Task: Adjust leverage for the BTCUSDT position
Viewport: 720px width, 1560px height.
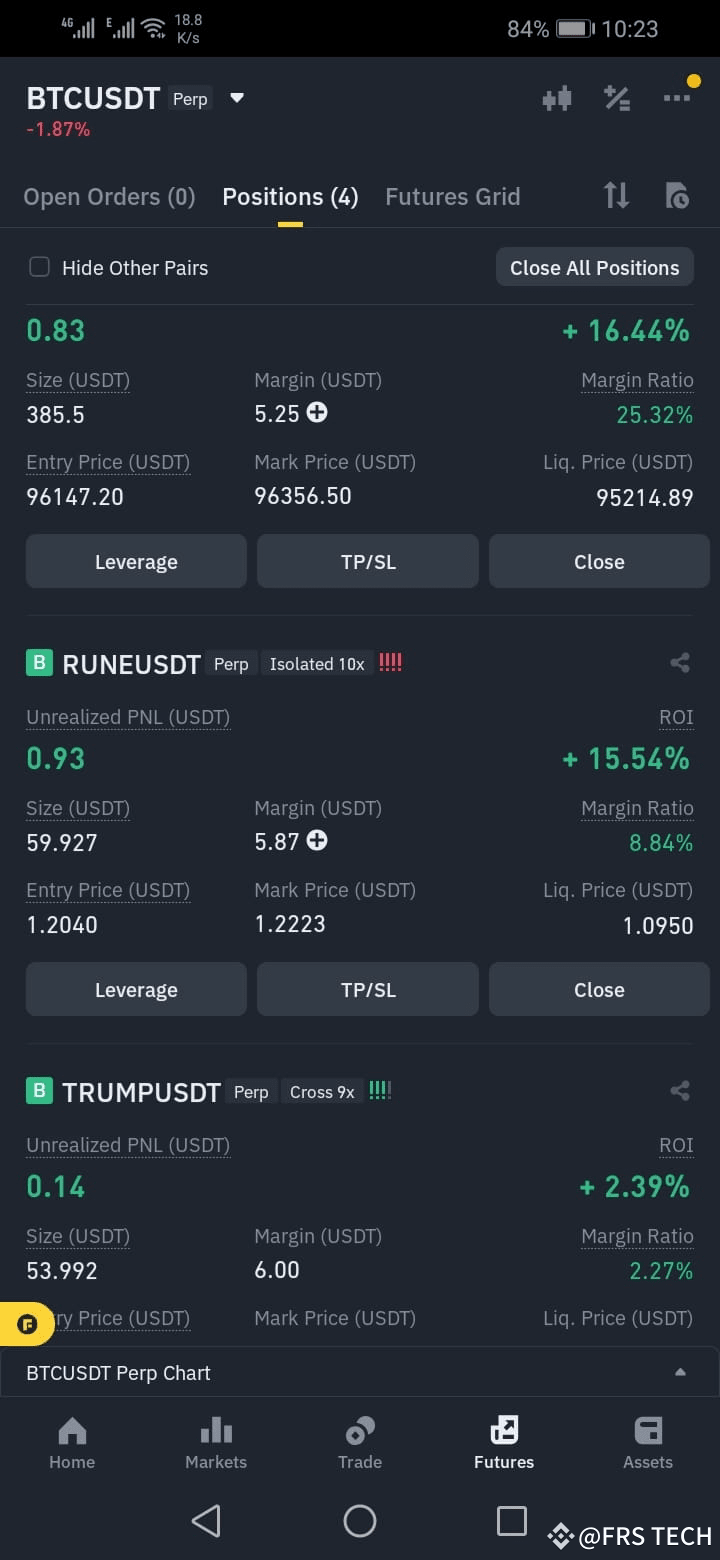Action: [135, 561]
